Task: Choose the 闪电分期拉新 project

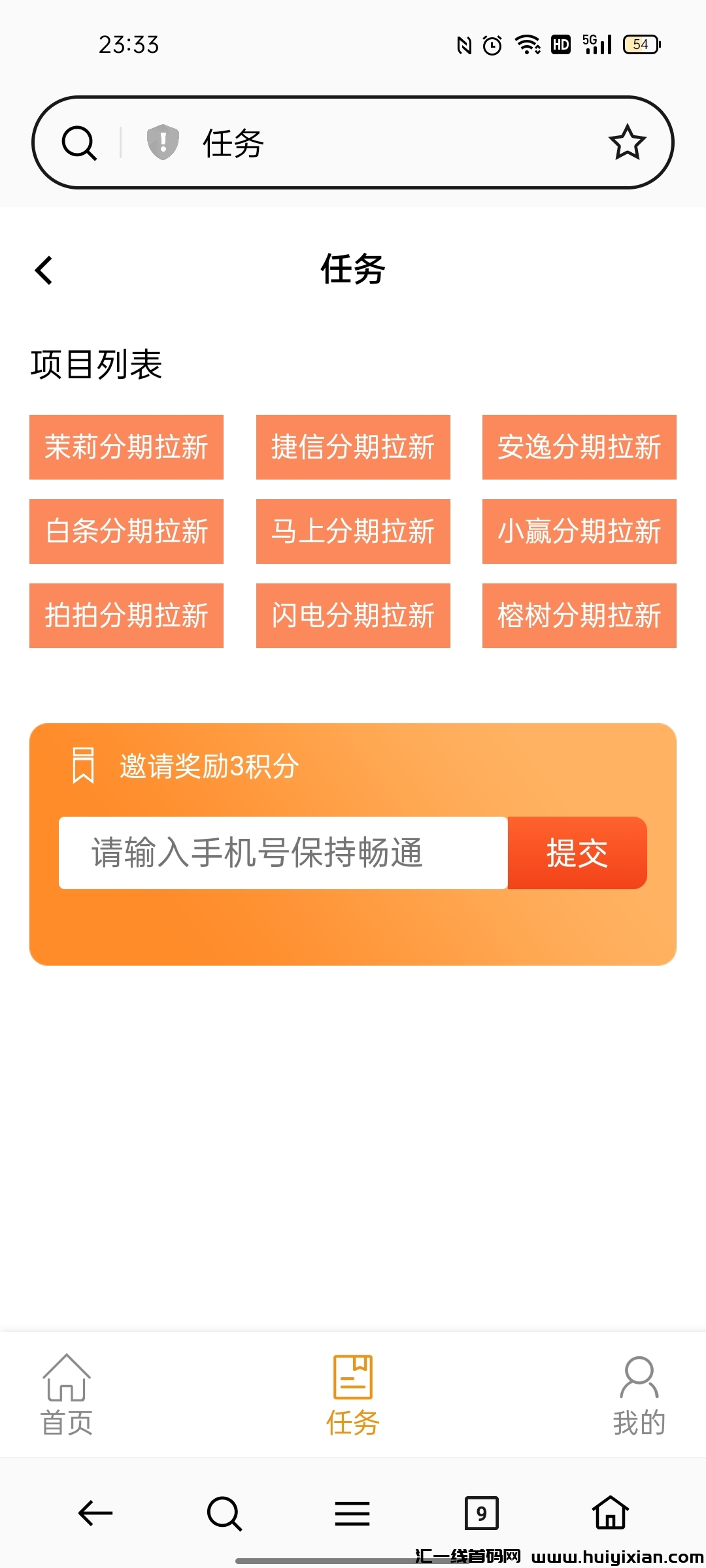Action: [x=353, y=615]
